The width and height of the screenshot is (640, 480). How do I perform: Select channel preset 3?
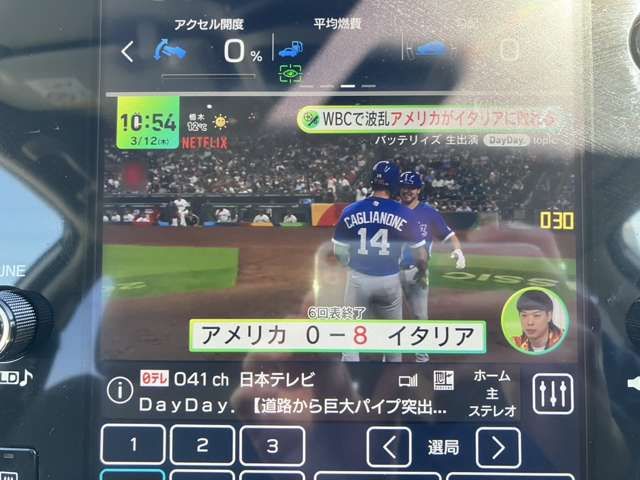click(x=271, y=446)
